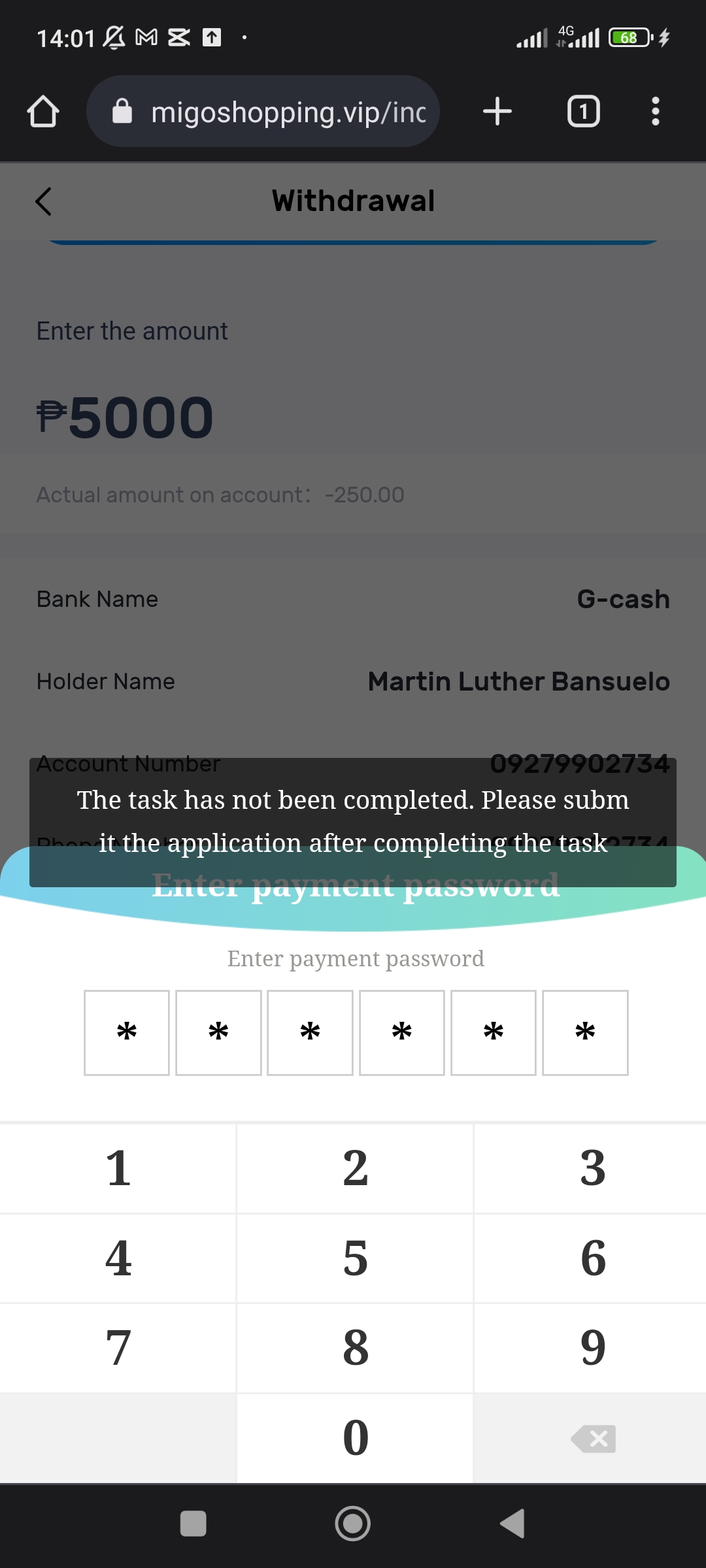Image resolution: width=706 pixels, height=1568 pixels.
Task: Enter digit 5 on the keypad
Action: 355,1258
